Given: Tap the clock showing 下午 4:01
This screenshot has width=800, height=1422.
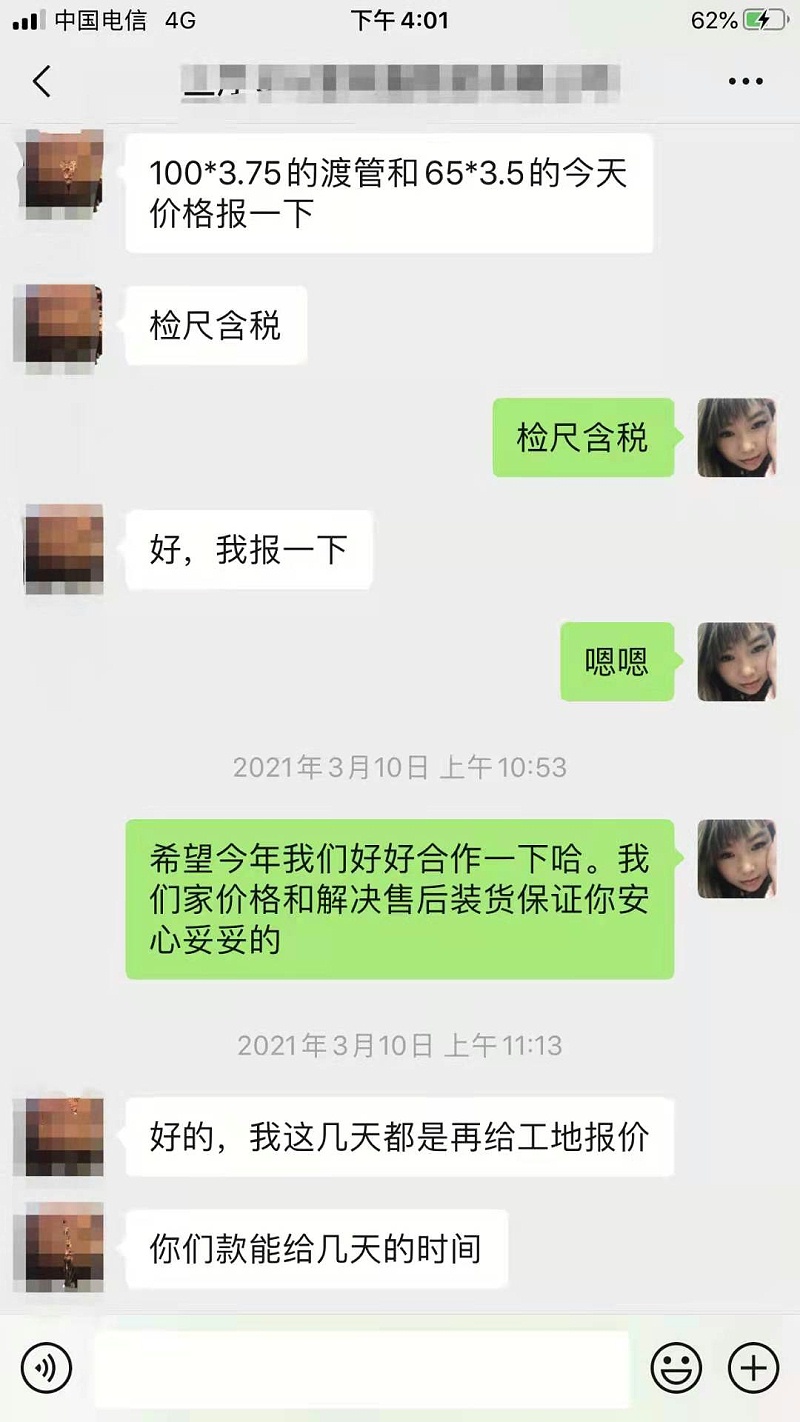Looking at the screenshot, I should pyautogui.click(x=399, y=19).
